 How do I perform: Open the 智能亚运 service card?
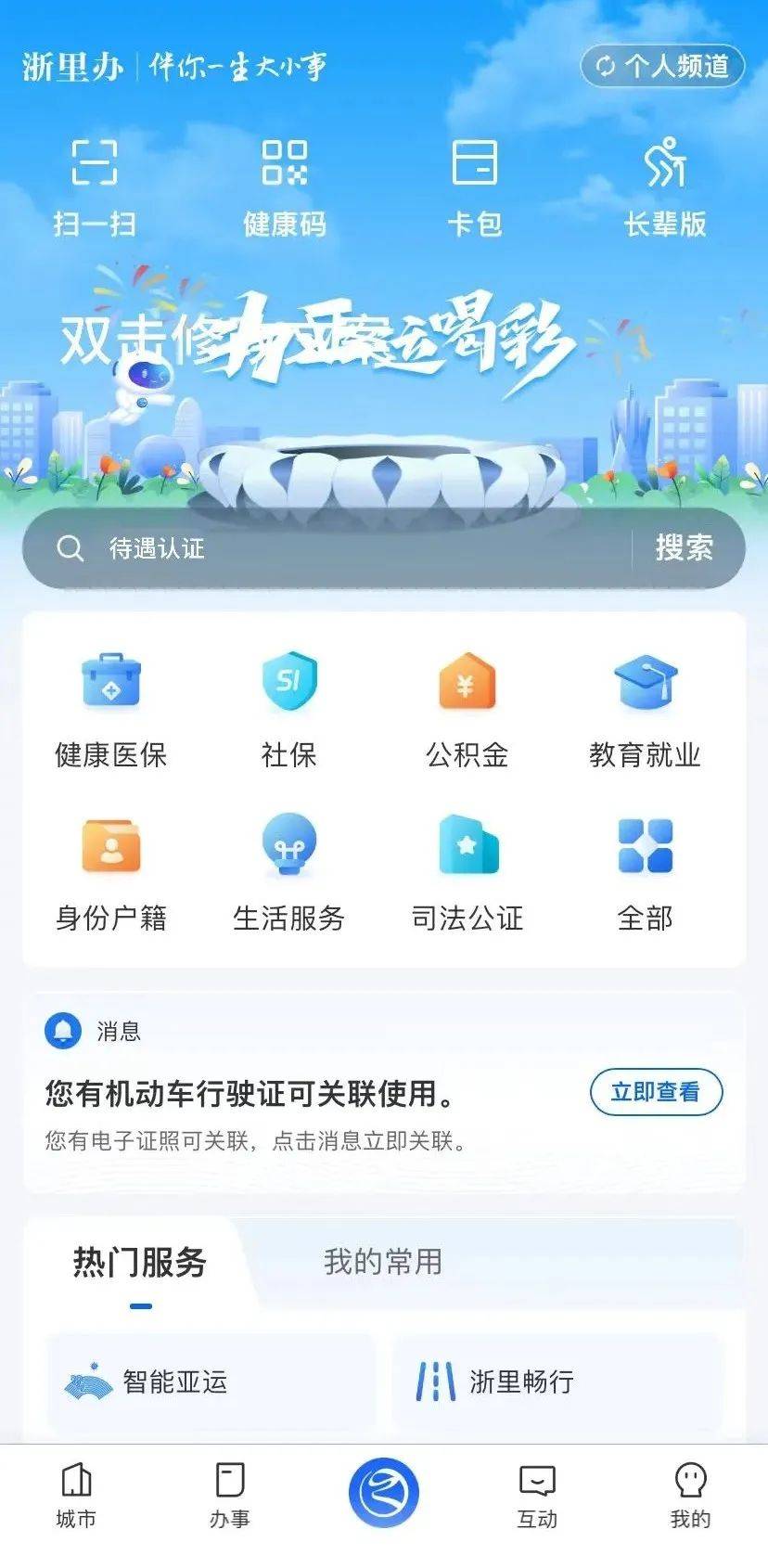point(211,1382)
